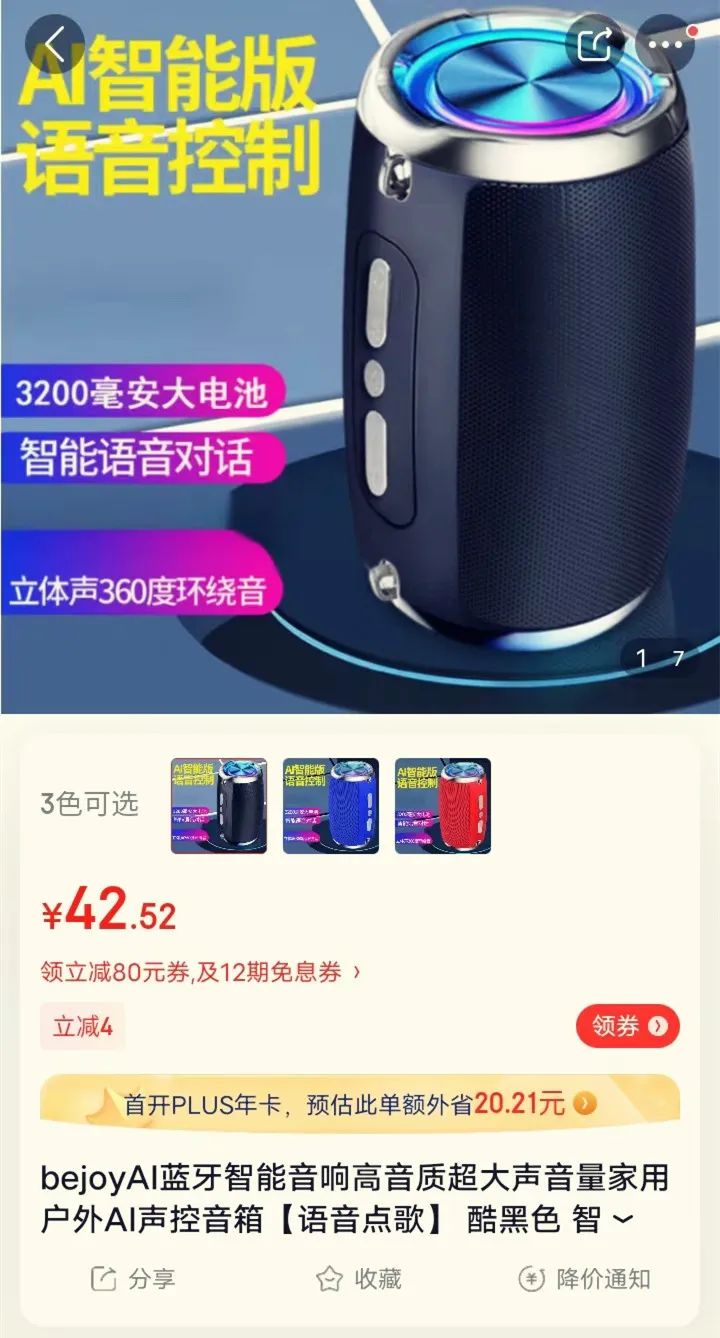Viewport: 720px width, 1338px height.
Task: Pick the red speaker color option
Action: (443, 805)
